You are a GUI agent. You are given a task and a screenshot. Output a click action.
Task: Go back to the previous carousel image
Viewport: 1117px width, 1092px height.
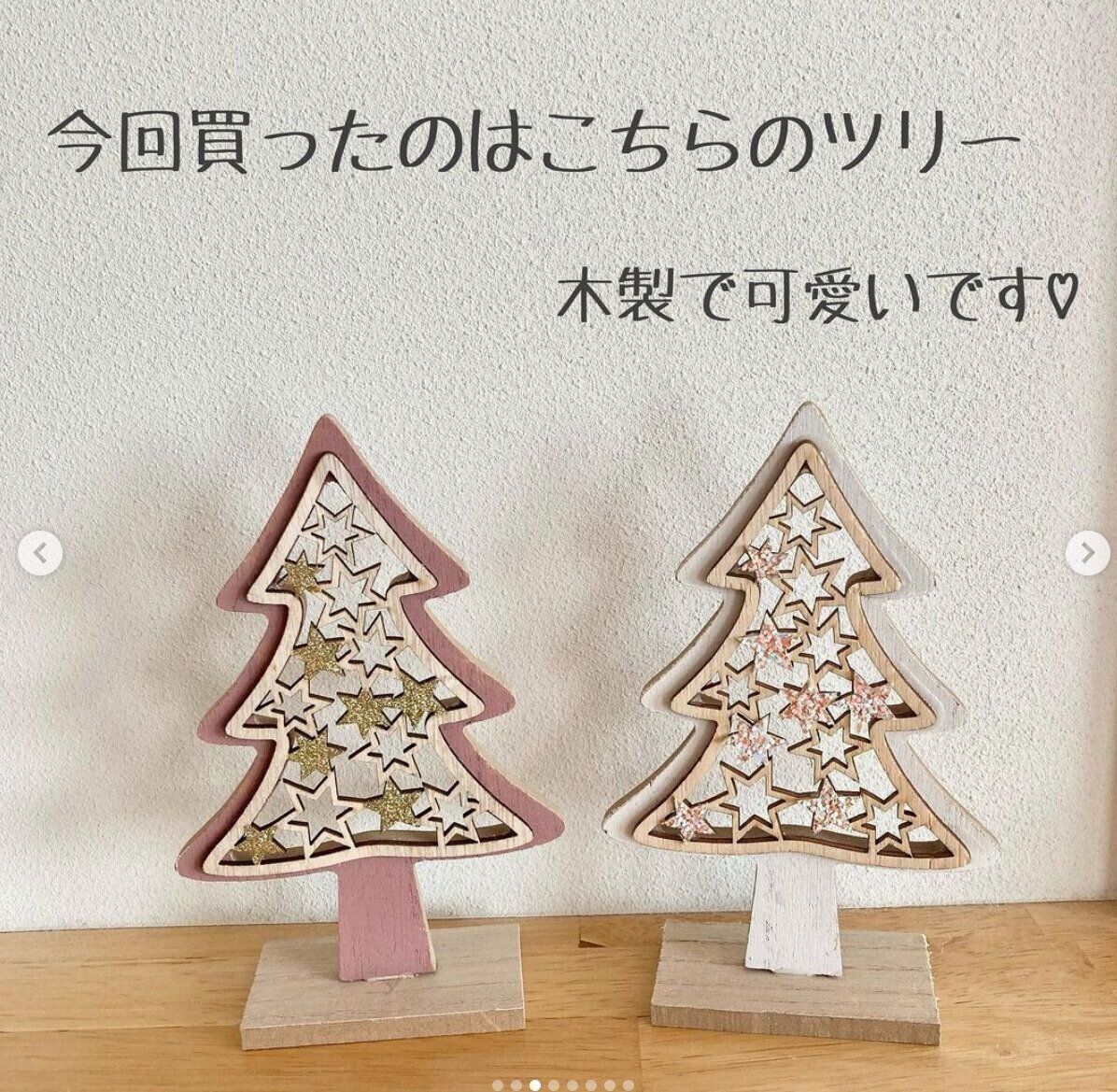click(x=40, y=555)
